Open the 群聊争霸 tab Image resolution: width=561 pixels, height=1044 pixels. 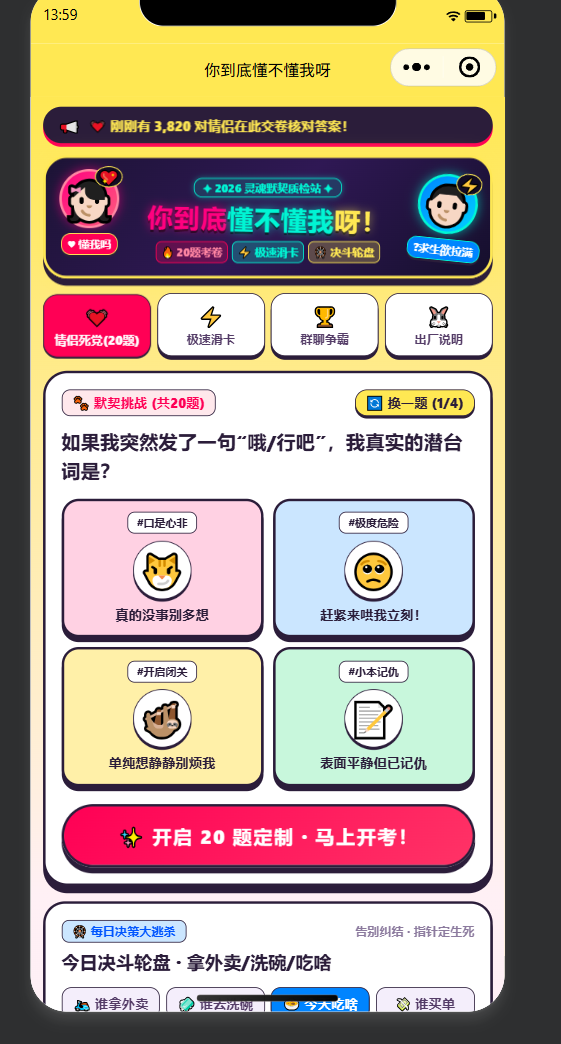pyautogui.click(x=325, y=326)
